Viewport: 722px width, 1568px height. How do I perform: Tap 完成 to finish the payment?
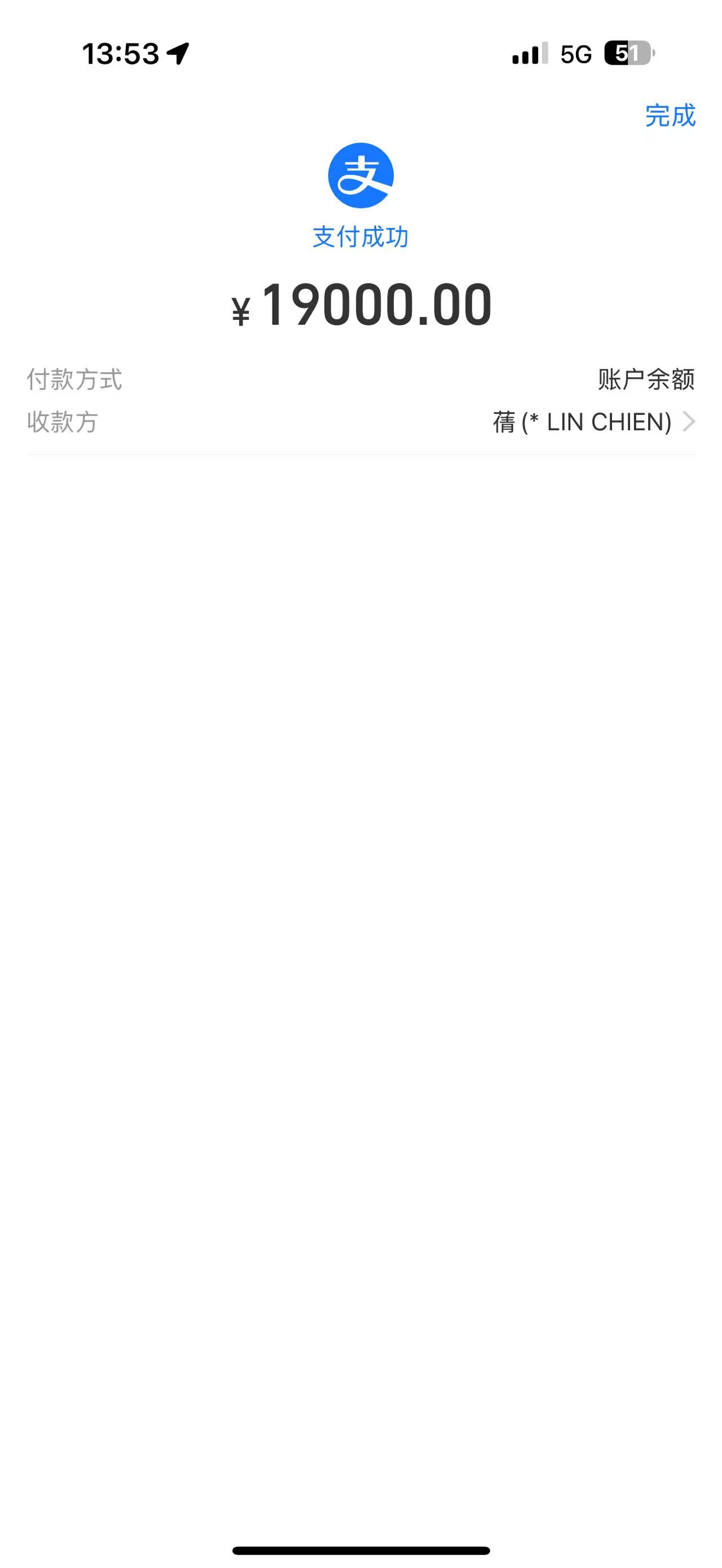(x=670, y=116)
